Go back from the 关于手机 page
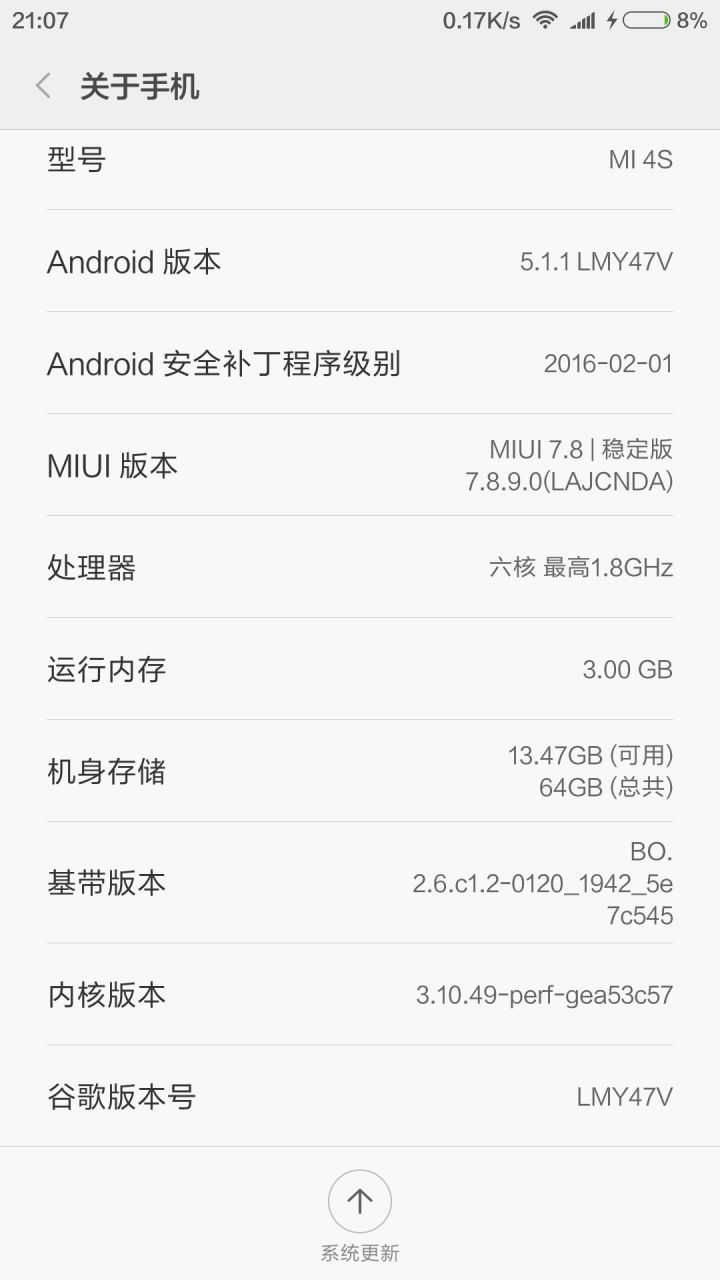This screenshot has width=720, height=1280. 43,86
